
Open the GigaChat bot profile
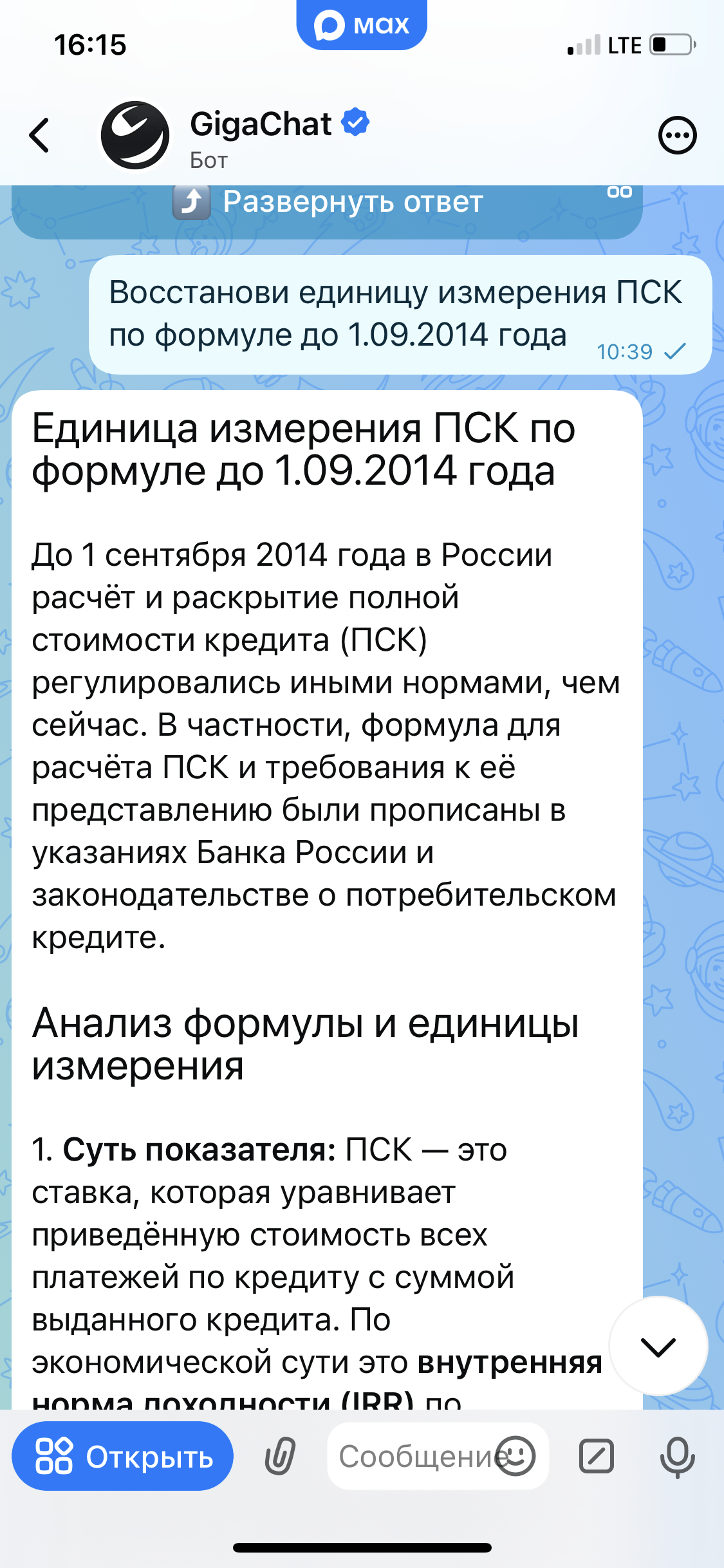[261, 136]
